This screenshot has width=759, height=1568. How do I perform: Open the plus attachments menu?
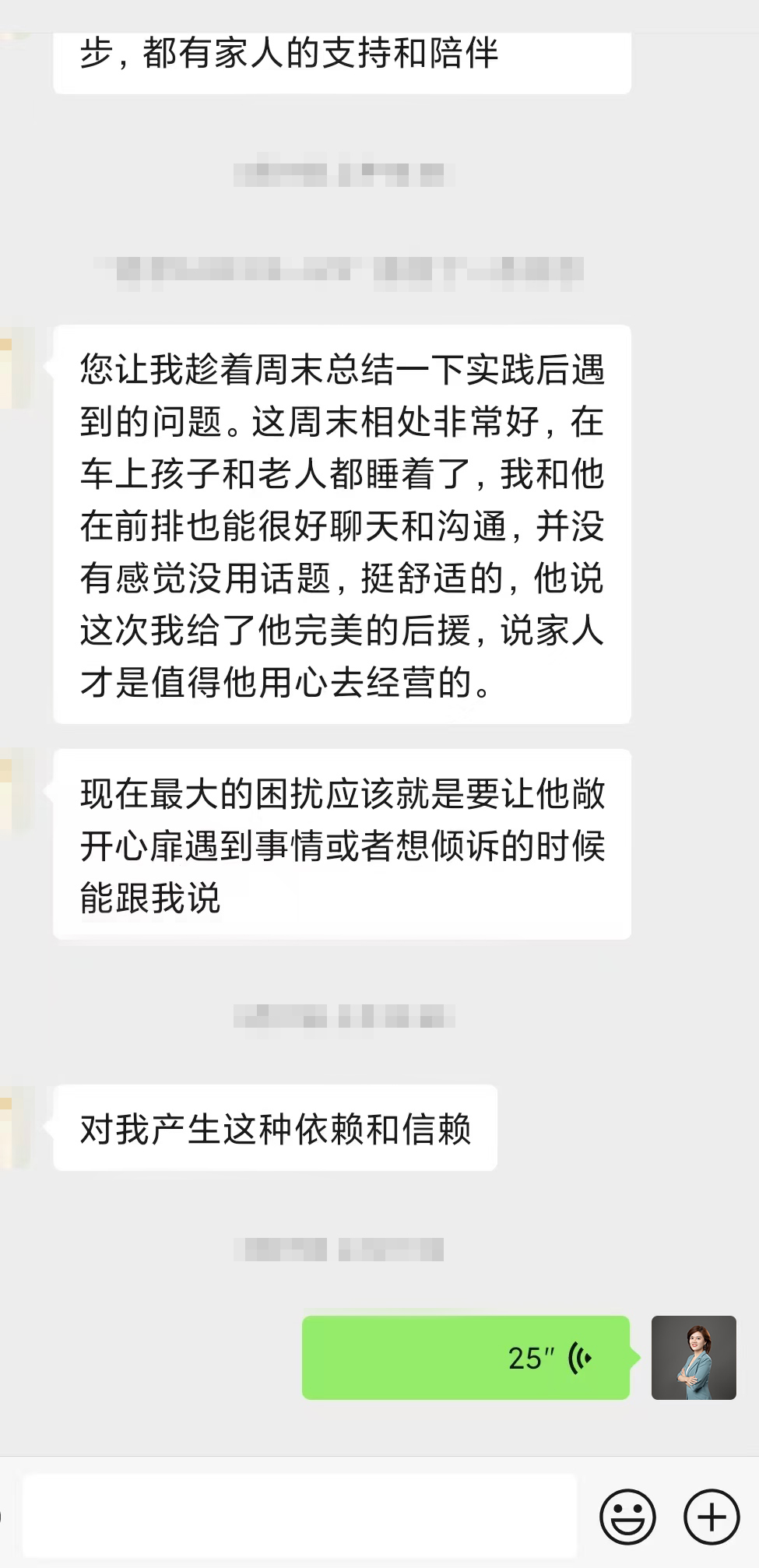pos(711,1516)
